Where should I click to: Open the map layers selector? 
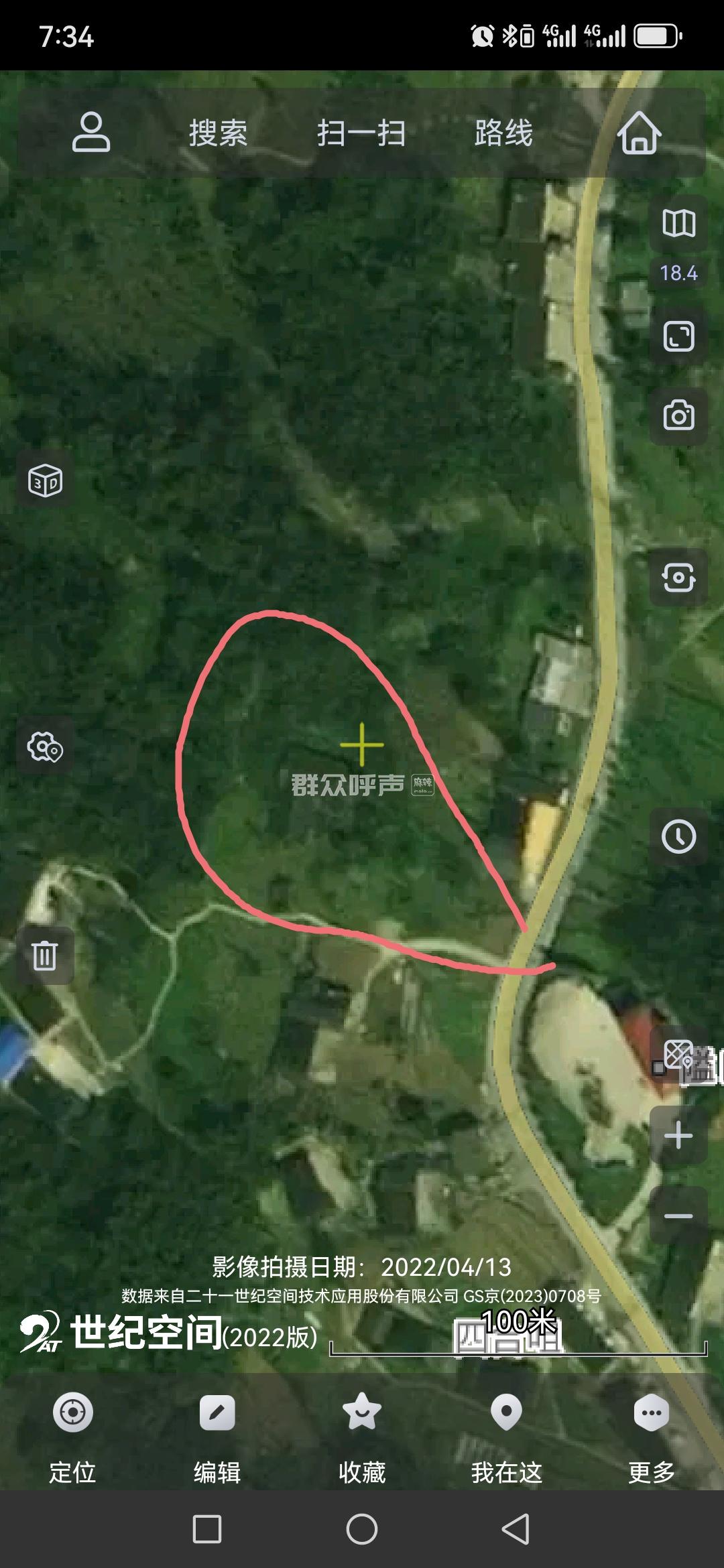pyautogui.click(x=678, y=223)
